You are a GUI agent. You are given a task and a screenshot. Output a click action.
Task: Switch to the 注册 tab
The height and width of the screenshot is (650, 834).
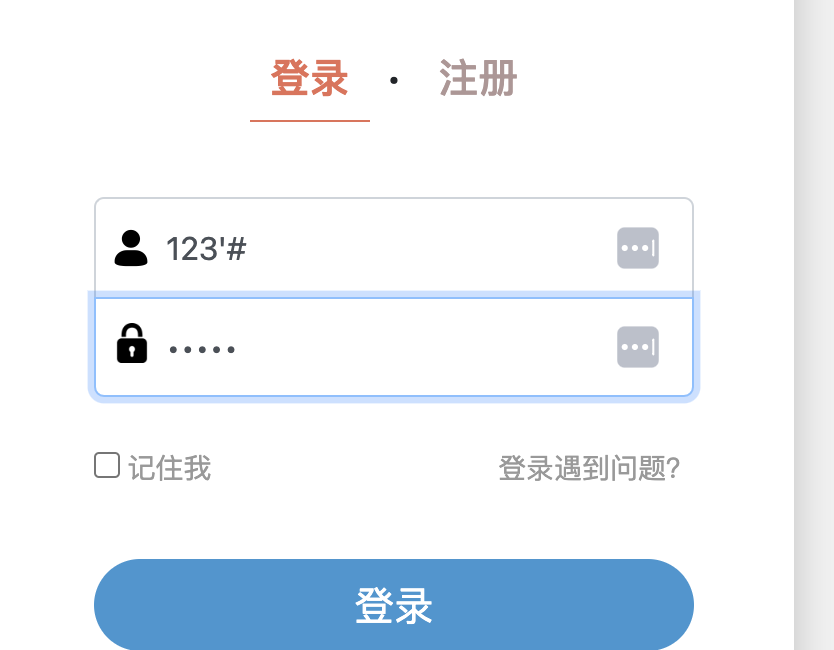pos(477,79)
